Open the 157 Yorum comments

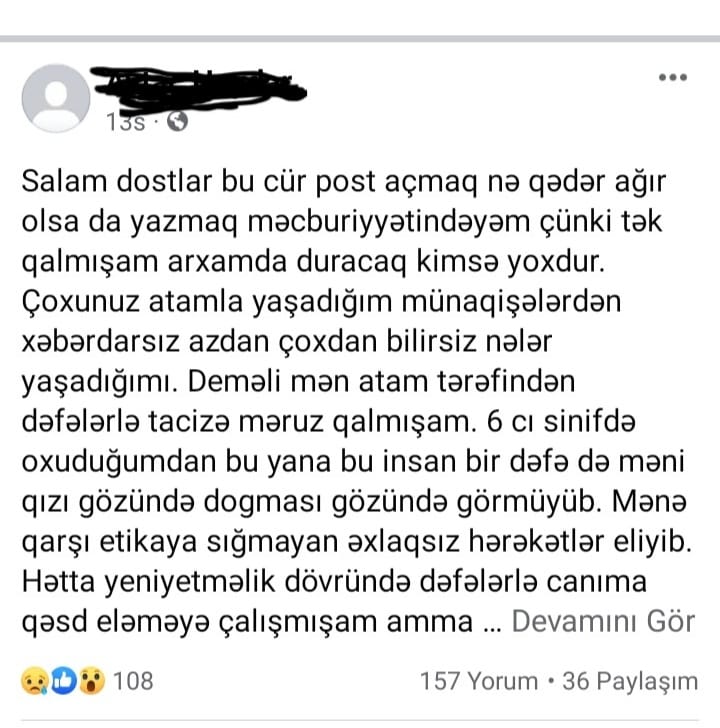point(479,681)
